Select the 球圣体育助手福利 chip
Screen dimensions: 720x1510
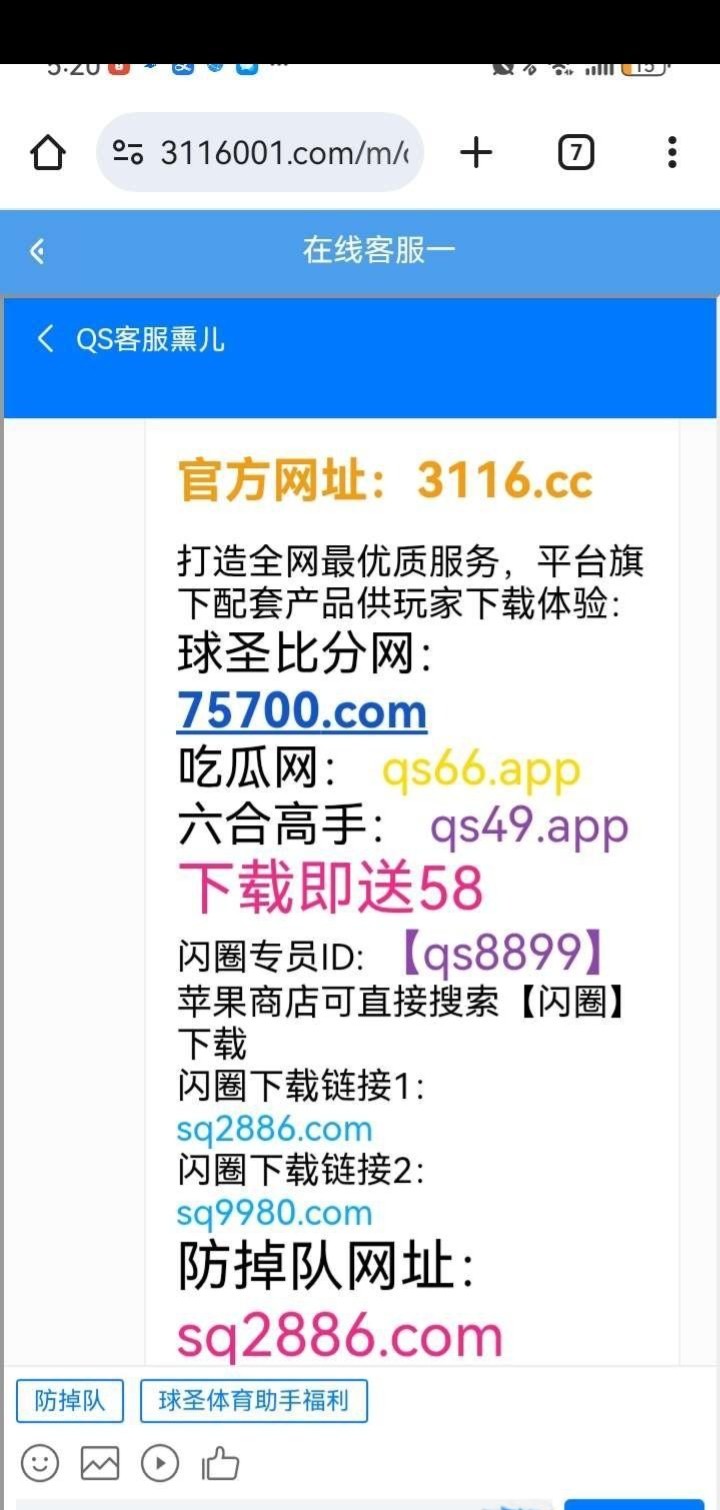point(254,1401)
